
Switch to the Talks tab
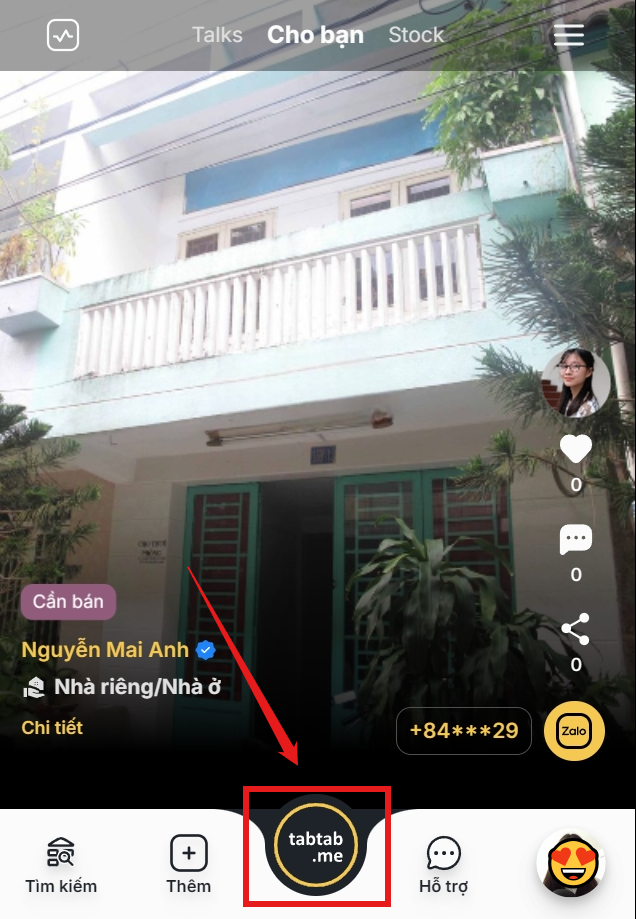(217, 35)
